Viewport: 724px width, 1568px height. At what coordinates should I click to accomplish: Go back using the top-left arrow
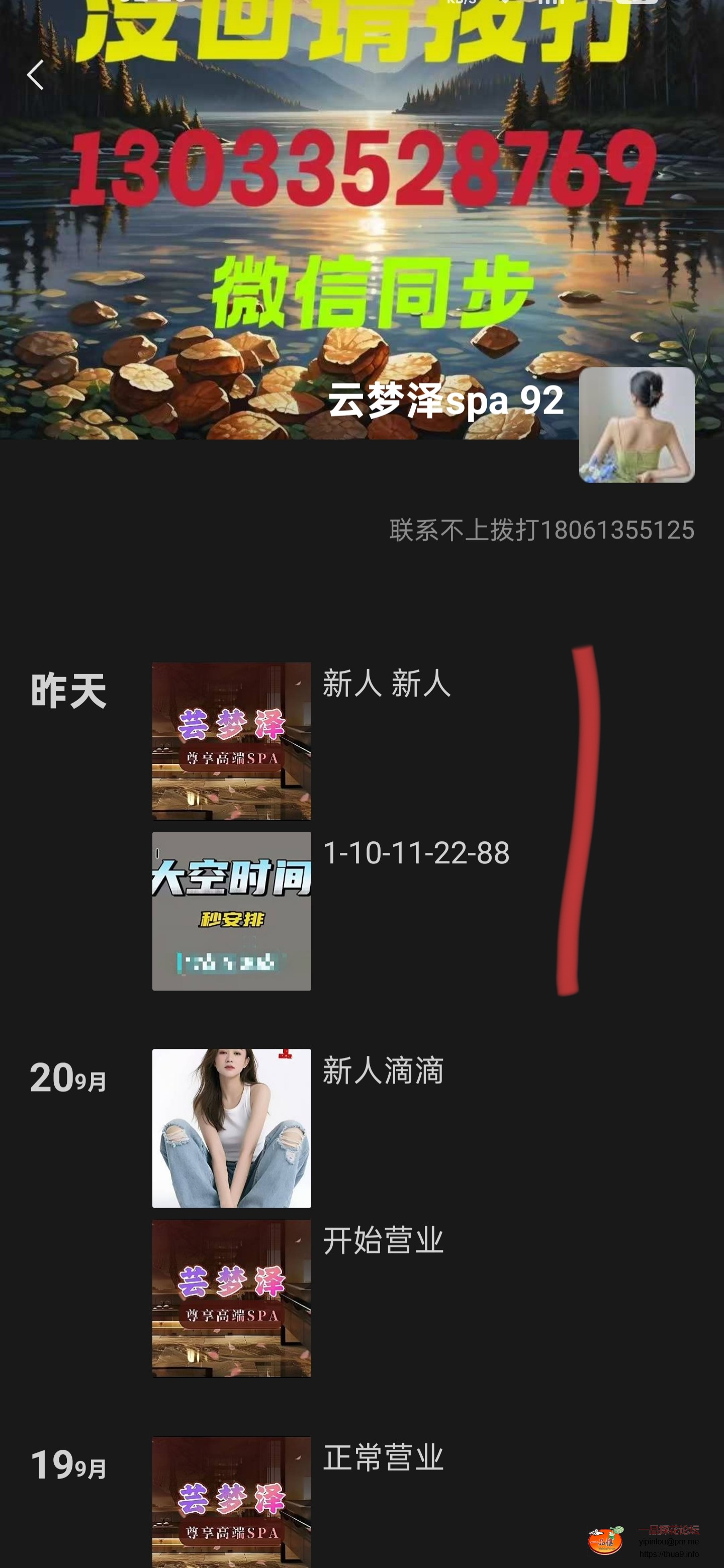[x=35, y=75]
